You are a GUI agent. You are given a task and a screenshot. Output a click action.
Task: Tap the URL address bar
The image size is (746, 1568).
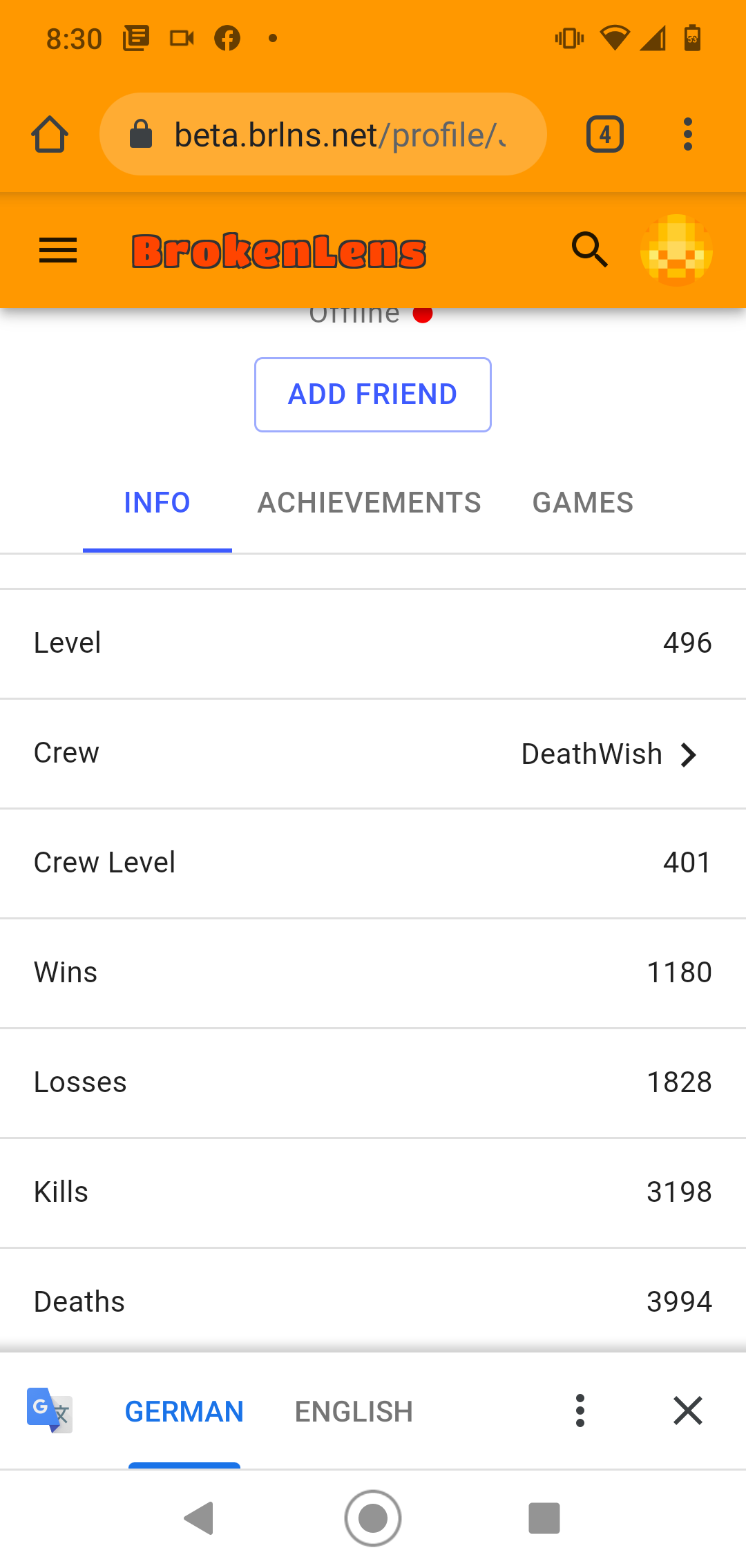pyautogui.click(x=323, y=134)
